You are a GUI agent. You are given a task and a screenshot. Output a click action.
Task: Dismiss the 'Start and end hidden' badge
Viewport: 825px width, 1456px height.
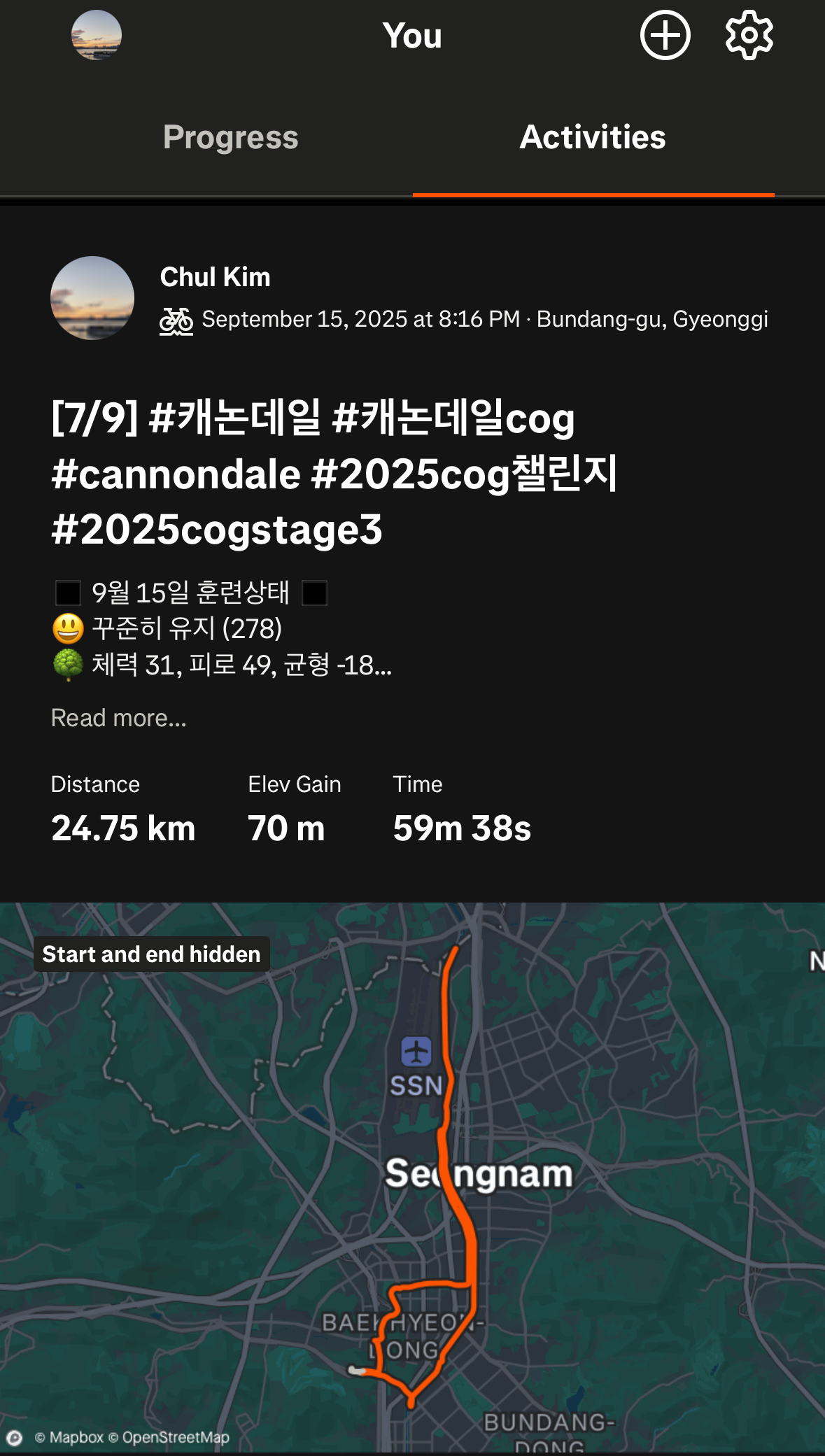[151, 954]
